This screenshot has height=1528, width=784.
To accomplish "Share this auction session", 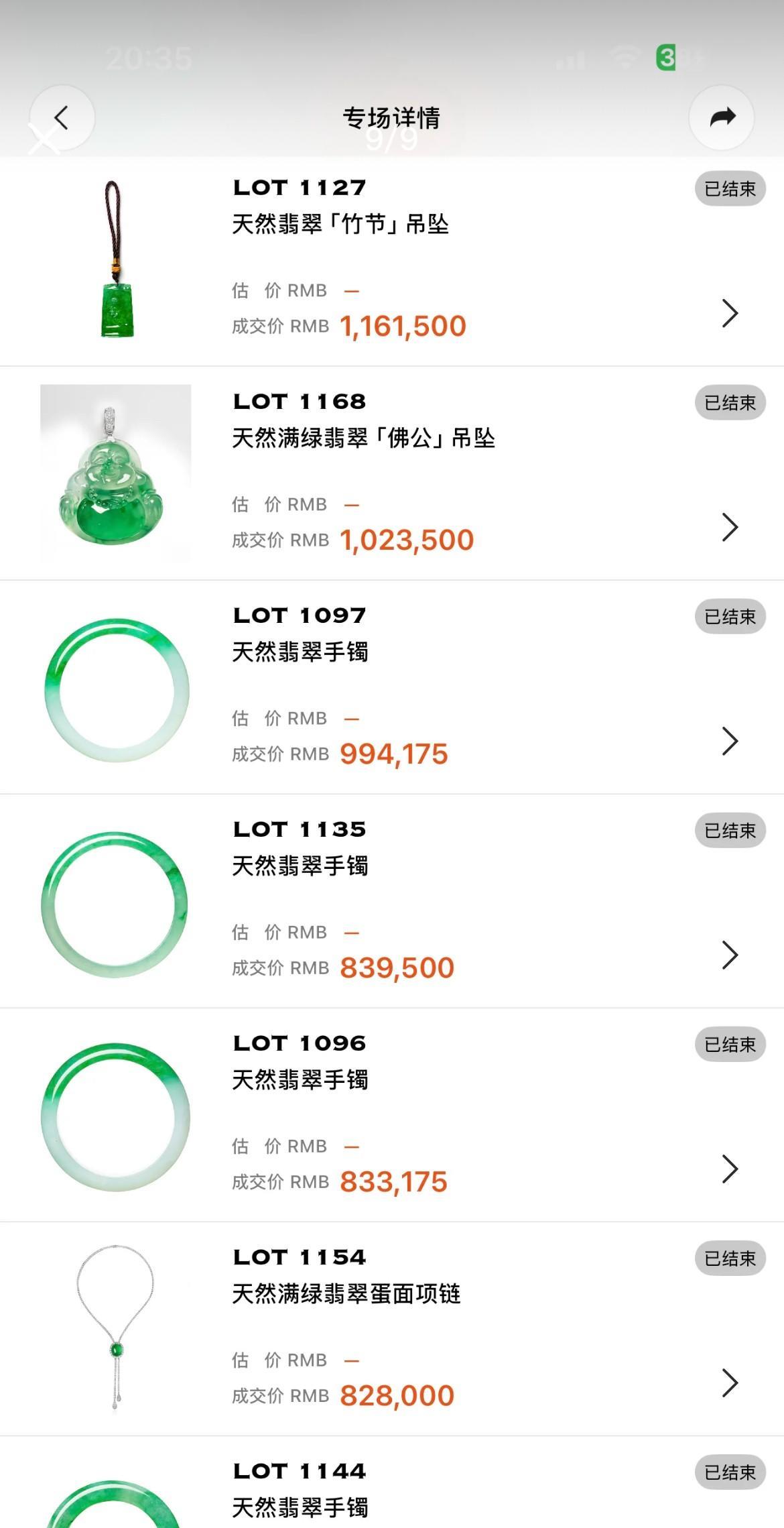I will [722, 117].
